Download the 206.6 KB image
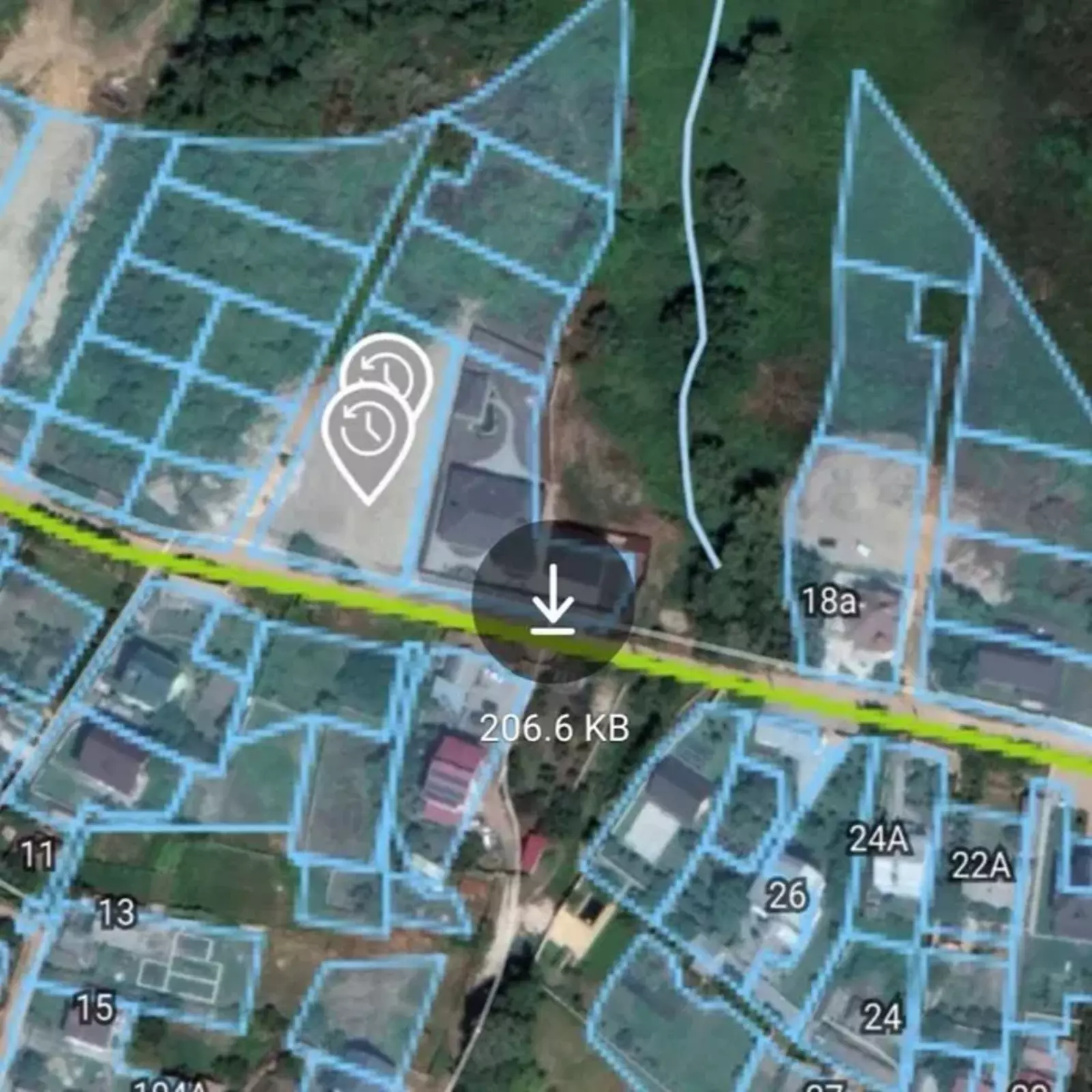This screenshot has width=1092, height=1092. tap(553, 602)
